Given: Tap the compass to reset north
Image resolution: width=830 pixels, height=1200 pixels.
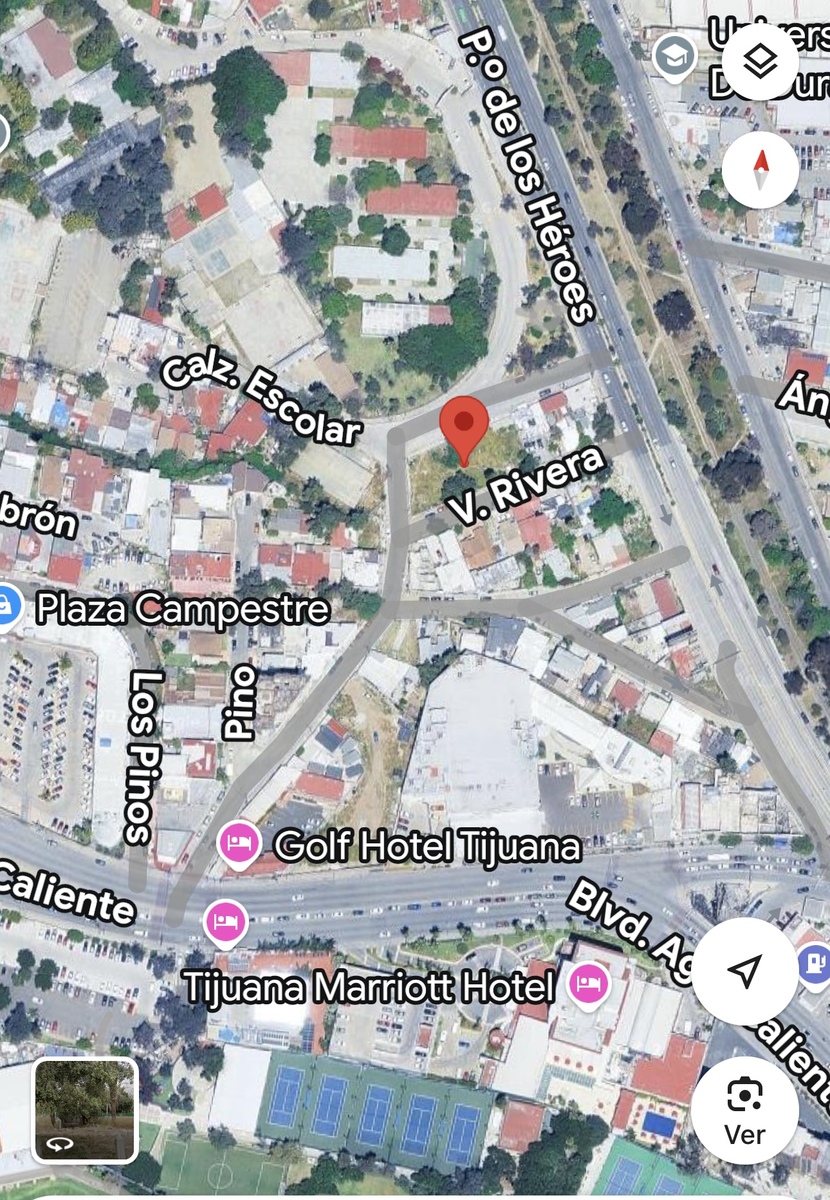Looking at the screenshot, I should click(x=761, y=168).
